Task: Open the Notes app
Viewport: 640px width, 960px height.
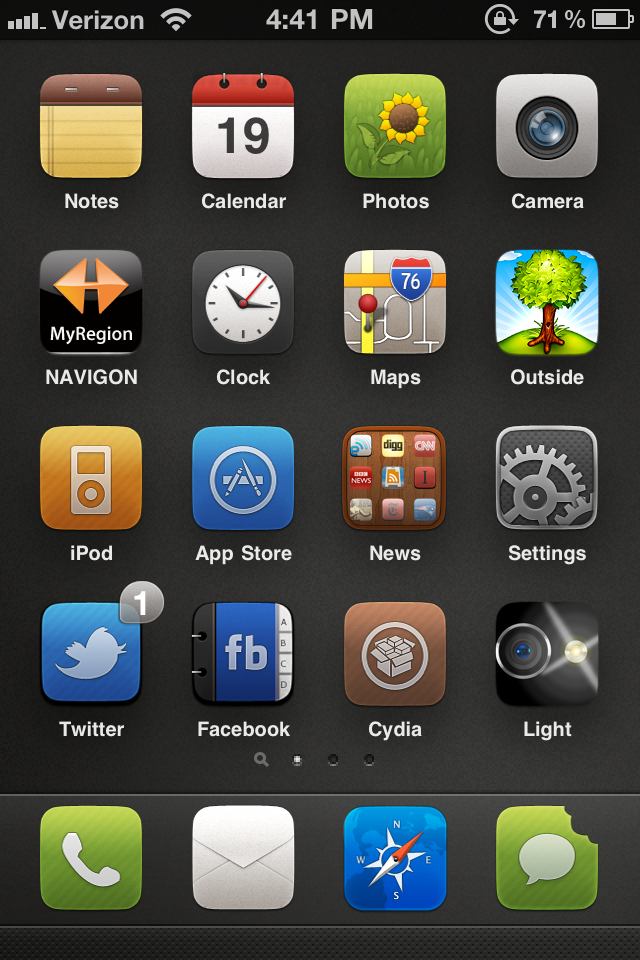Action: click(91, 127)
